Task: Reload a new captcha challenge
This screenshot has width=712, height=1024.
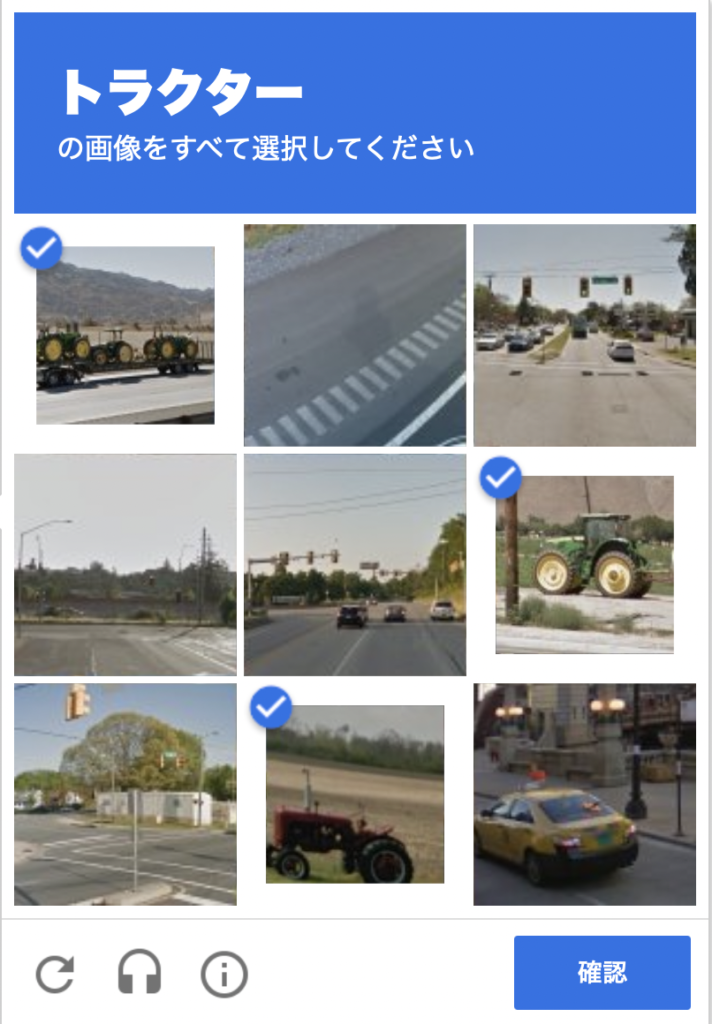Action: coord(55,973)
